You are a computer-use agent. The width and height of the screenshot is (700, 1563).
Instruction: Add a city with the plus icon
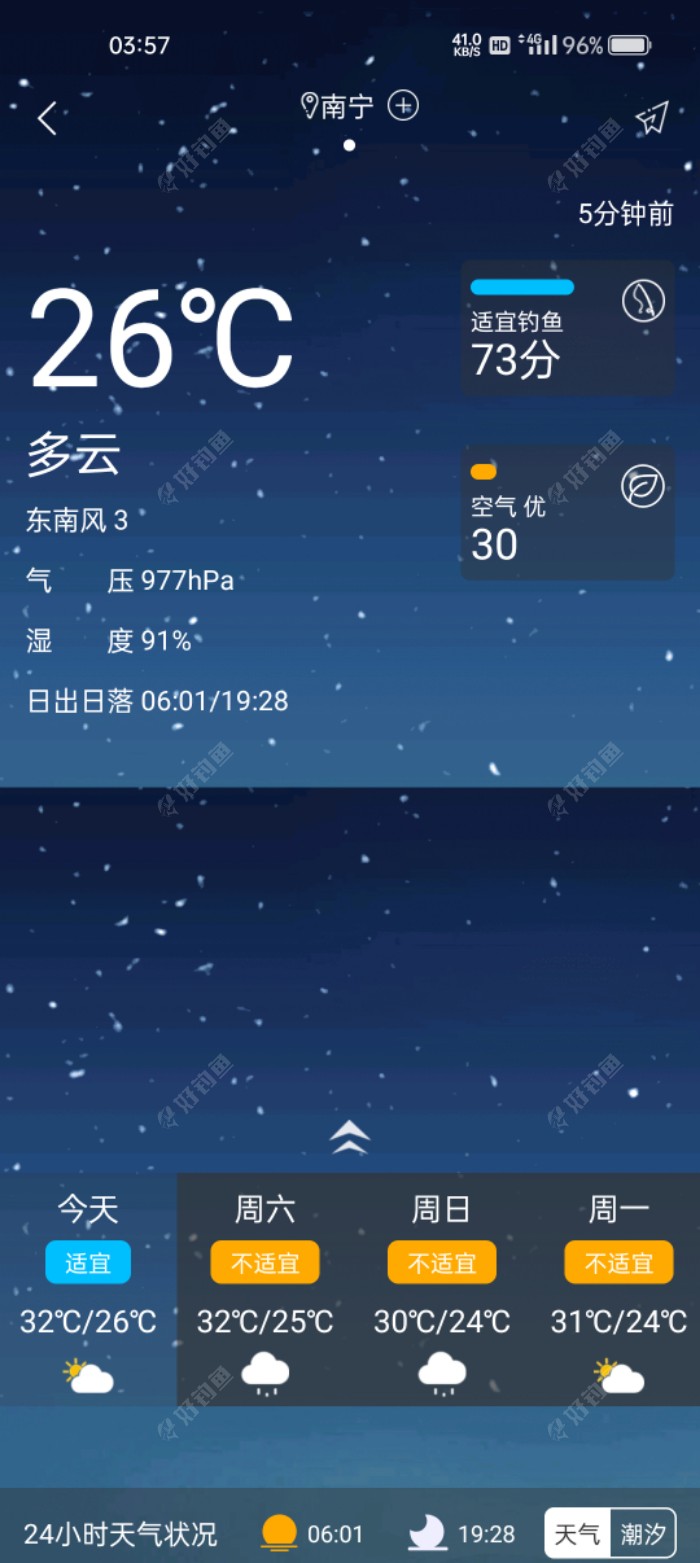403,105
